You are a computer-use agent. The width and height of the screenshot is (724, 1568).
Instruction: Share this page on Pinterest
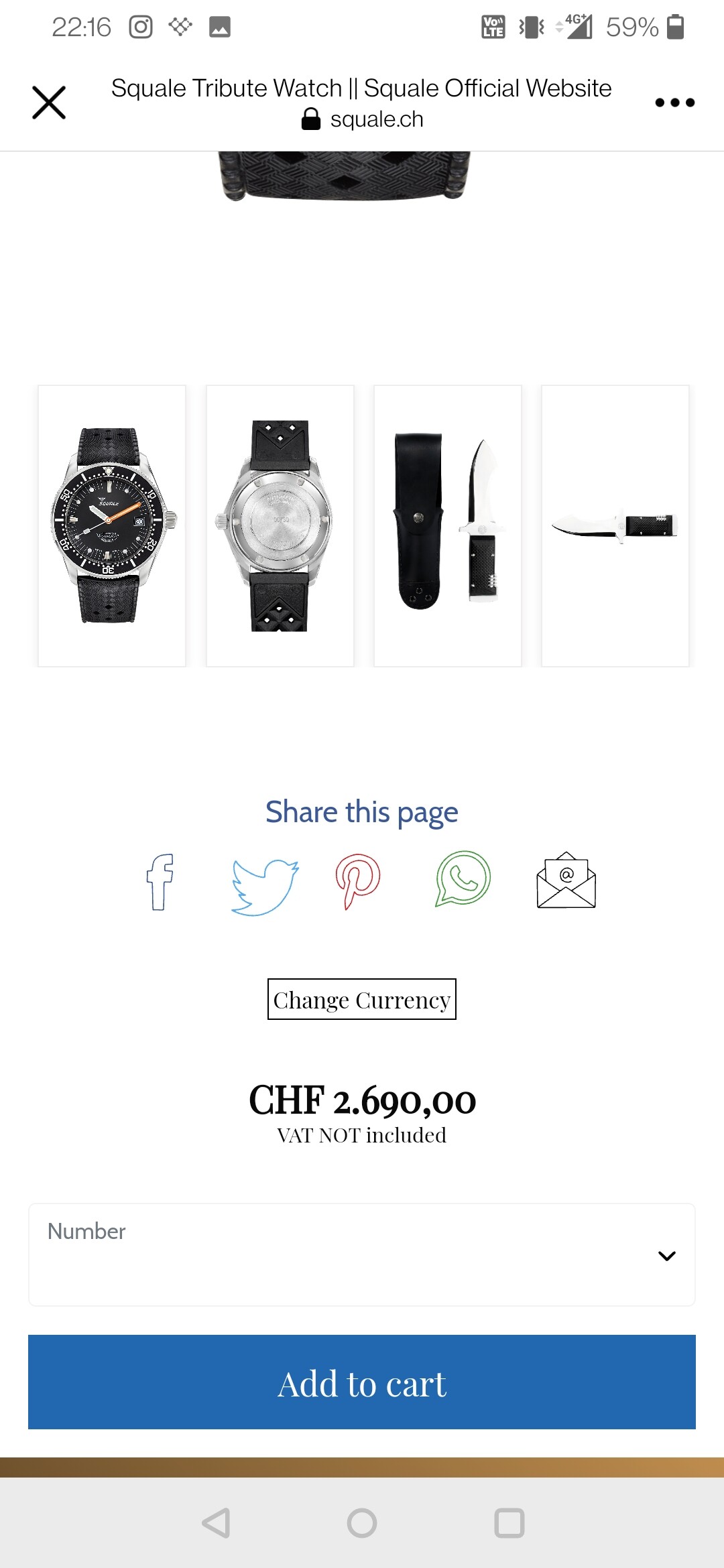[x=358, y=882]
